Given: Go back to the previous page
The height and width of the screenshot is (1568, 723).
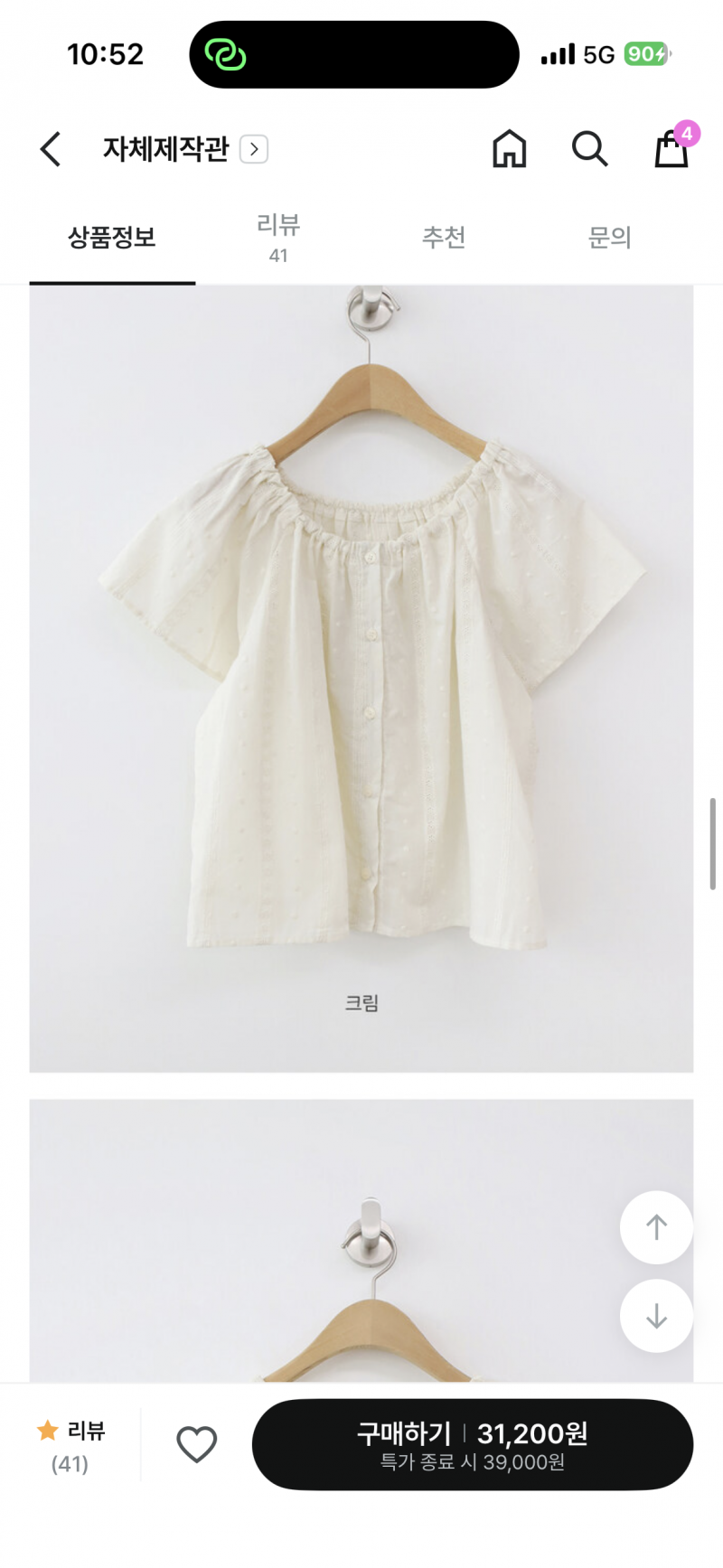Looking at the screenshot, I should click(x=51, y=149).
